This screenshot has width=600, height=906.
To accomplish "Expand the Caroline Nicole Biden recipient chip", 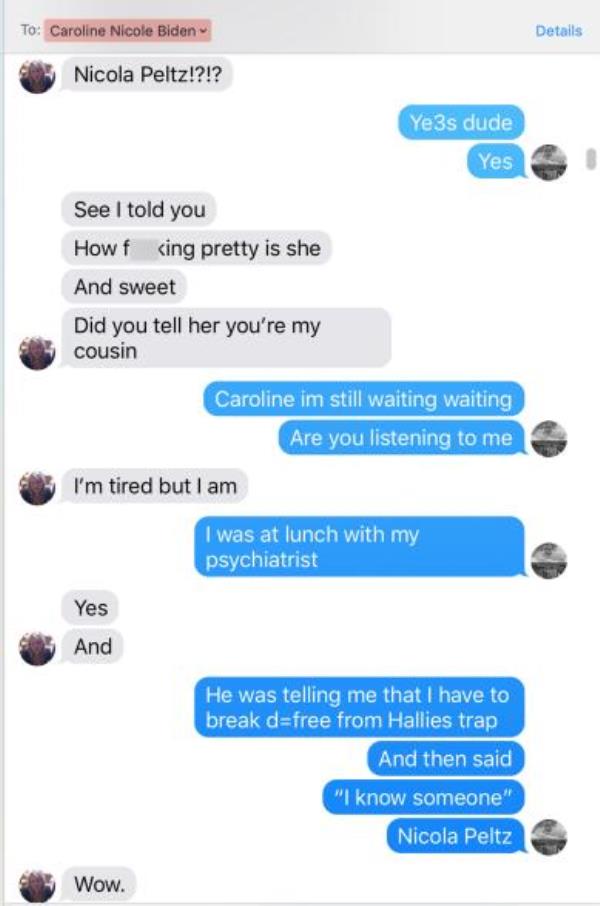I will pos(128,31).
